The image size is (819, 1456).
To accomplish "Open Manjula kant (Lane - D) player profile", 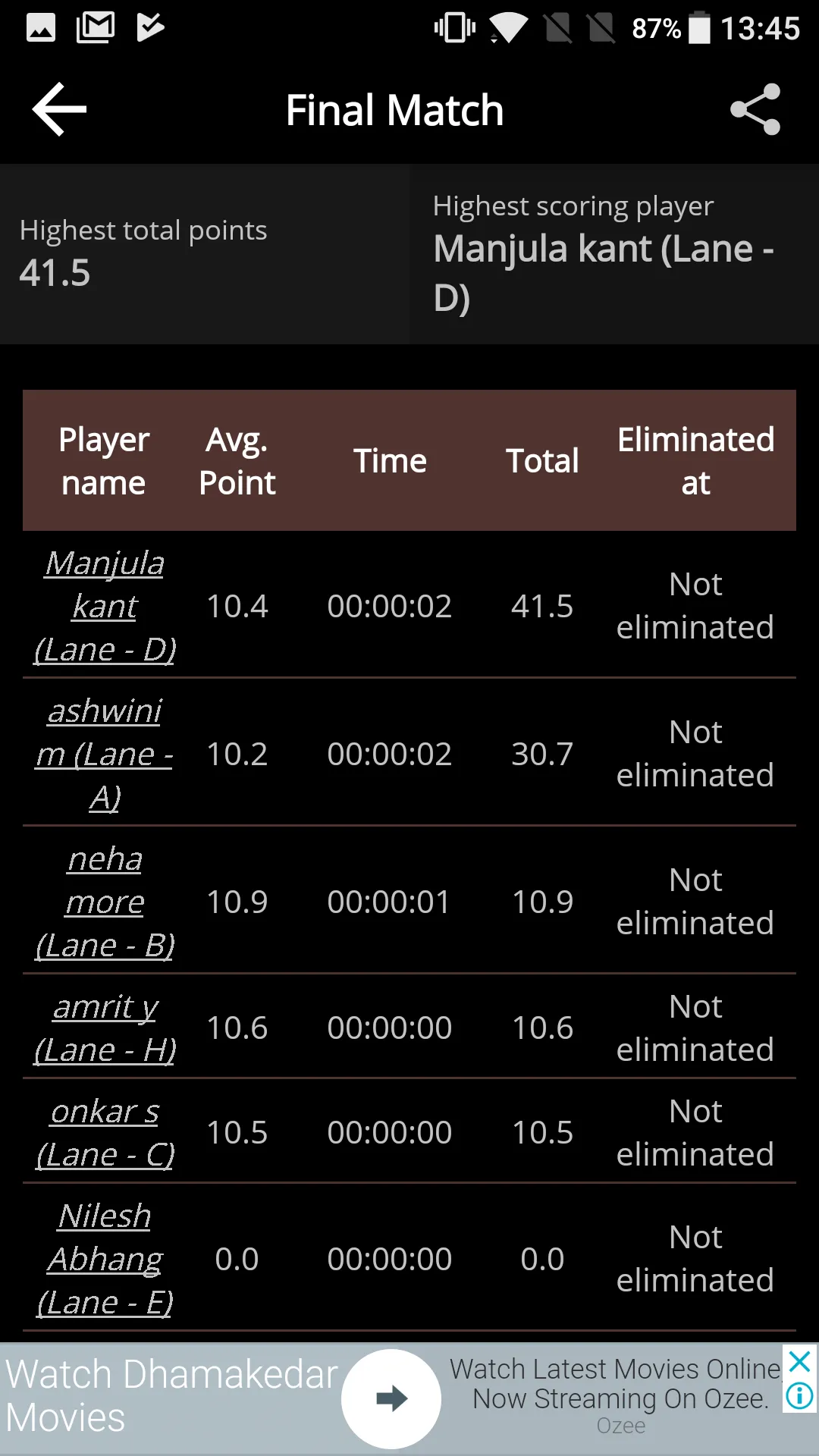I will (104, 606).
